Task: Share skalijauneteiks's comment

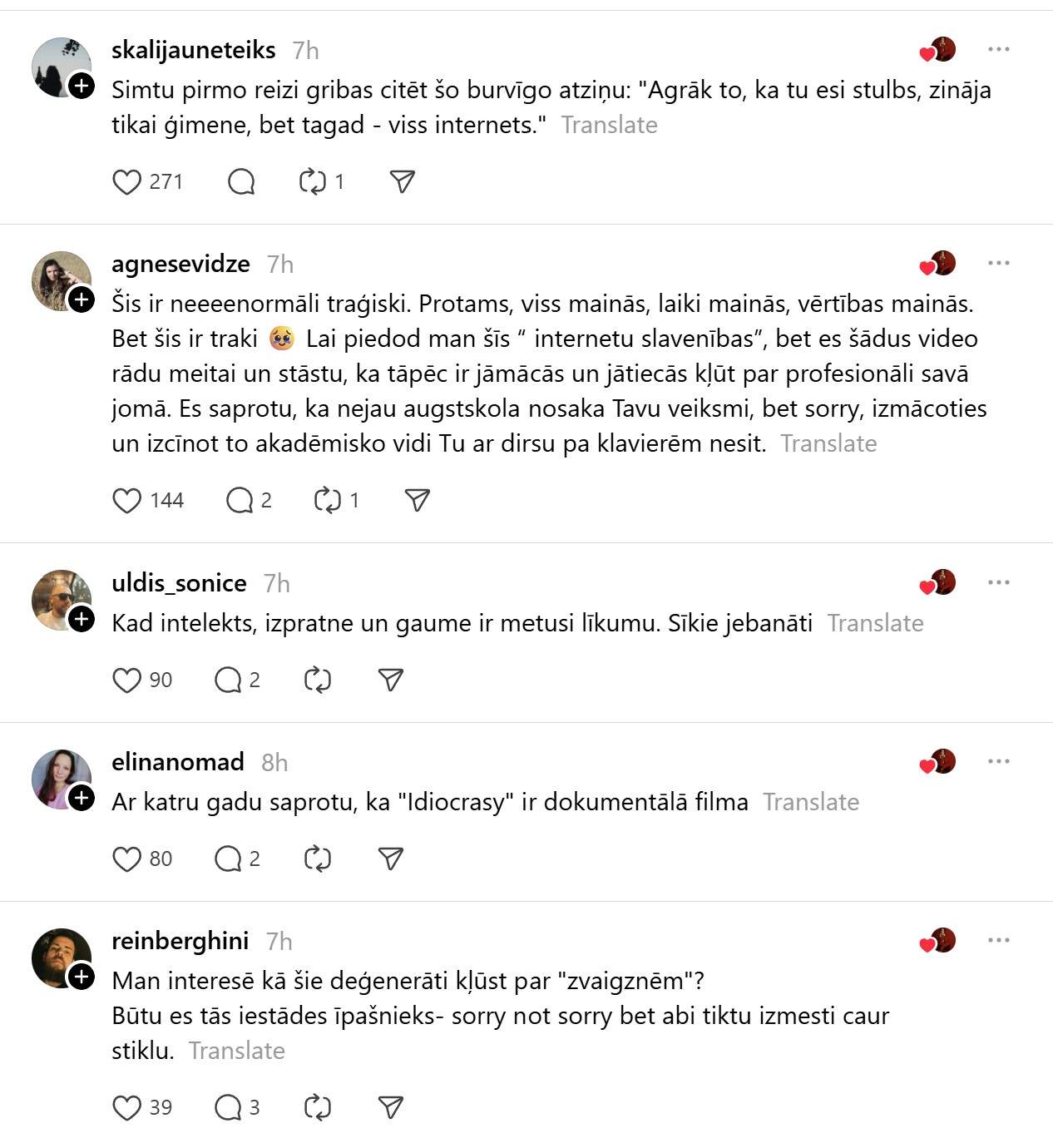Action: coord(403,182)
